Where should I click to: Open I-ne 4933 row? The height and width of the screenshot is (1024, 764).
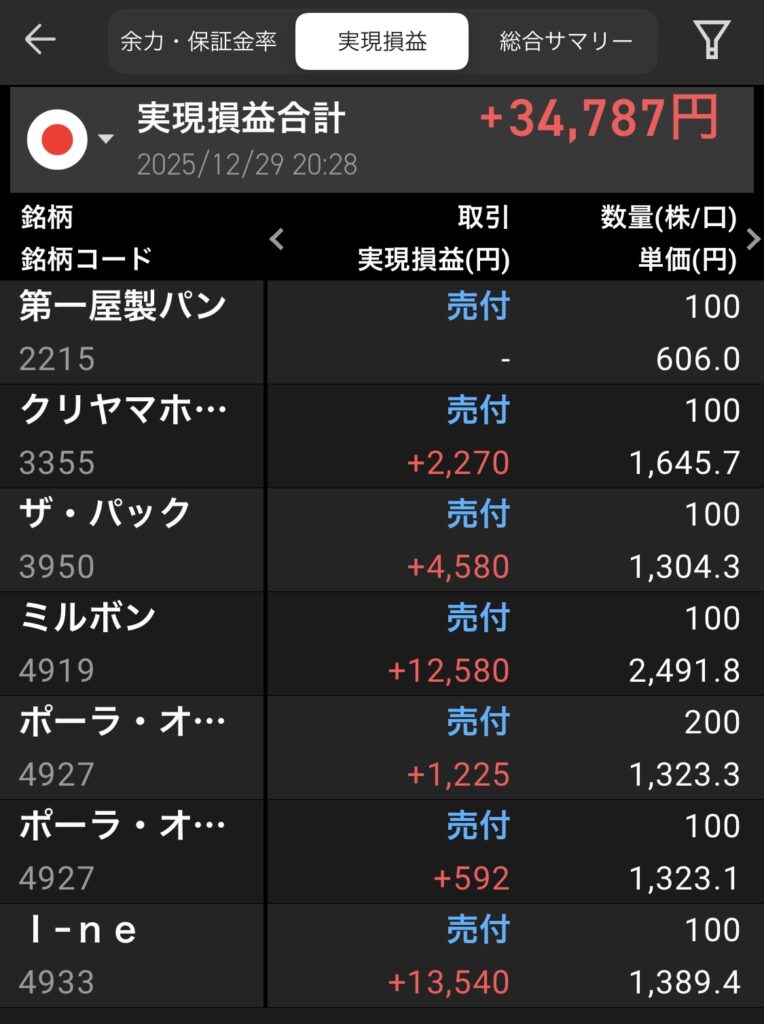130,956
